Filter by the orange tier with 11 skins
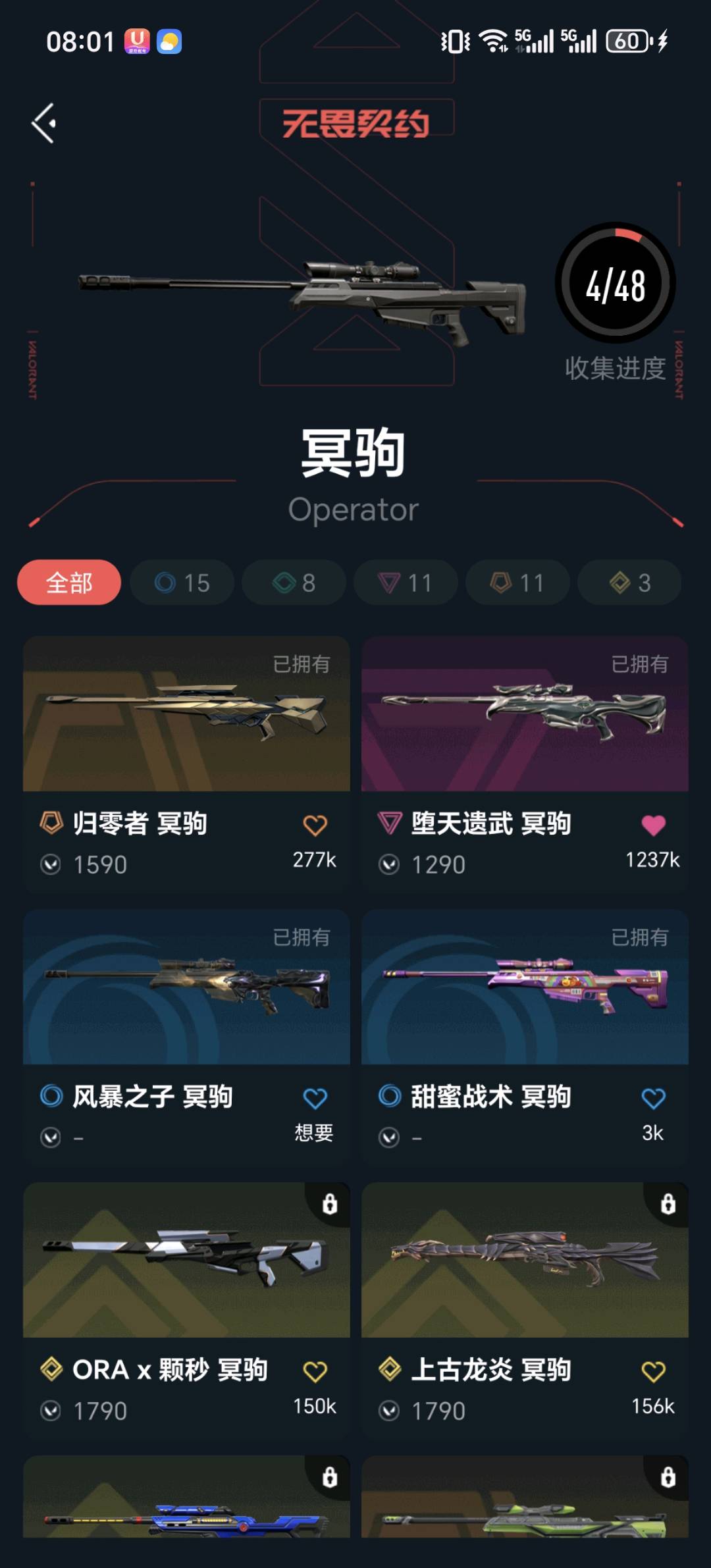 click(517, 583)
